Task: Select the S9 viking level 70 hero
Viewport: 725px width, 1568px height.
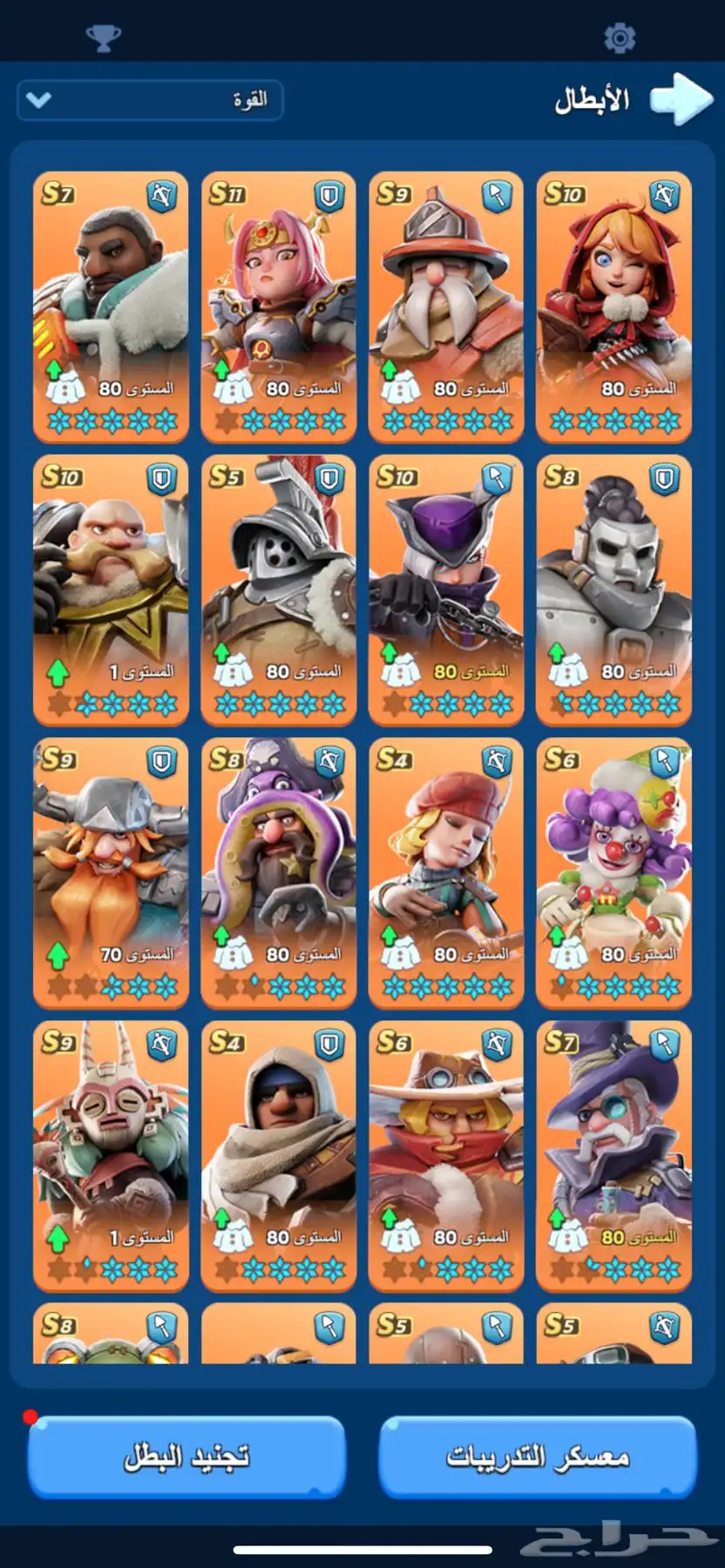Action: [111, 873]
